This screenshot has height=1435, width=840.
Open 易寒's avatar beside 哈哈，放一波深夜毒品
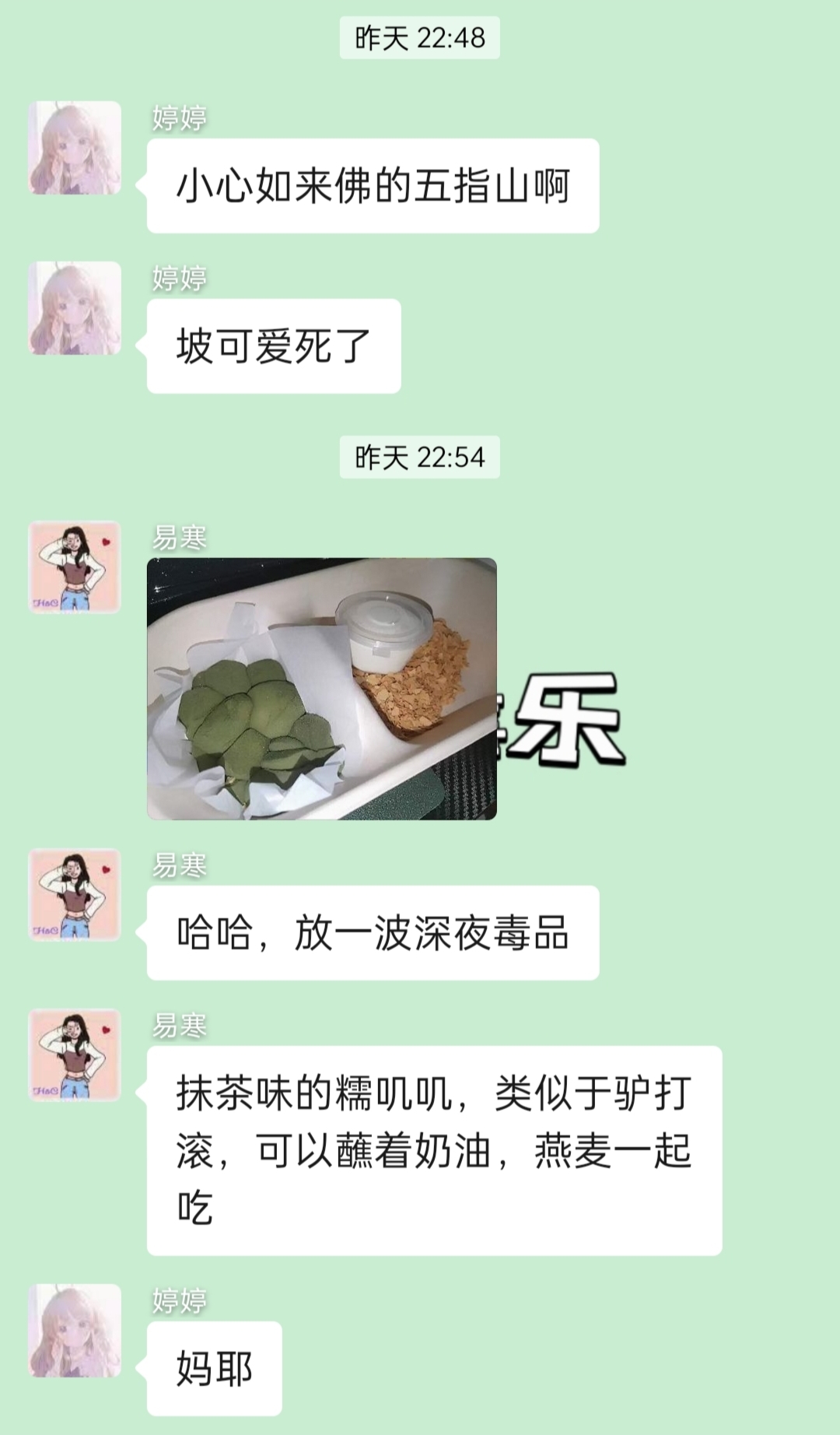75,894
